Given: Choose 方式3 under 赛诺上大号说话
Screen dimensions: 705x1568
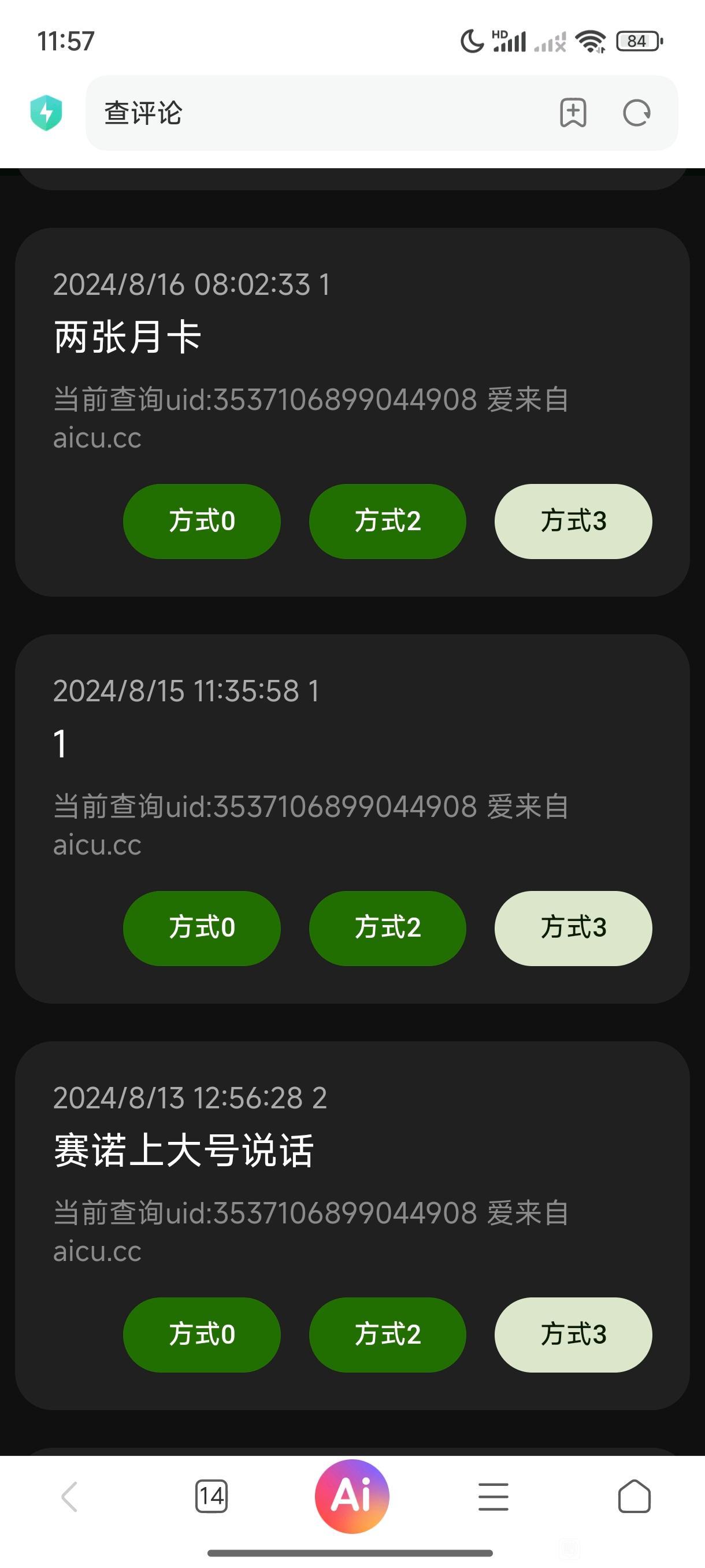Looking at the screenshot, I should click(x=573, y=1334).
